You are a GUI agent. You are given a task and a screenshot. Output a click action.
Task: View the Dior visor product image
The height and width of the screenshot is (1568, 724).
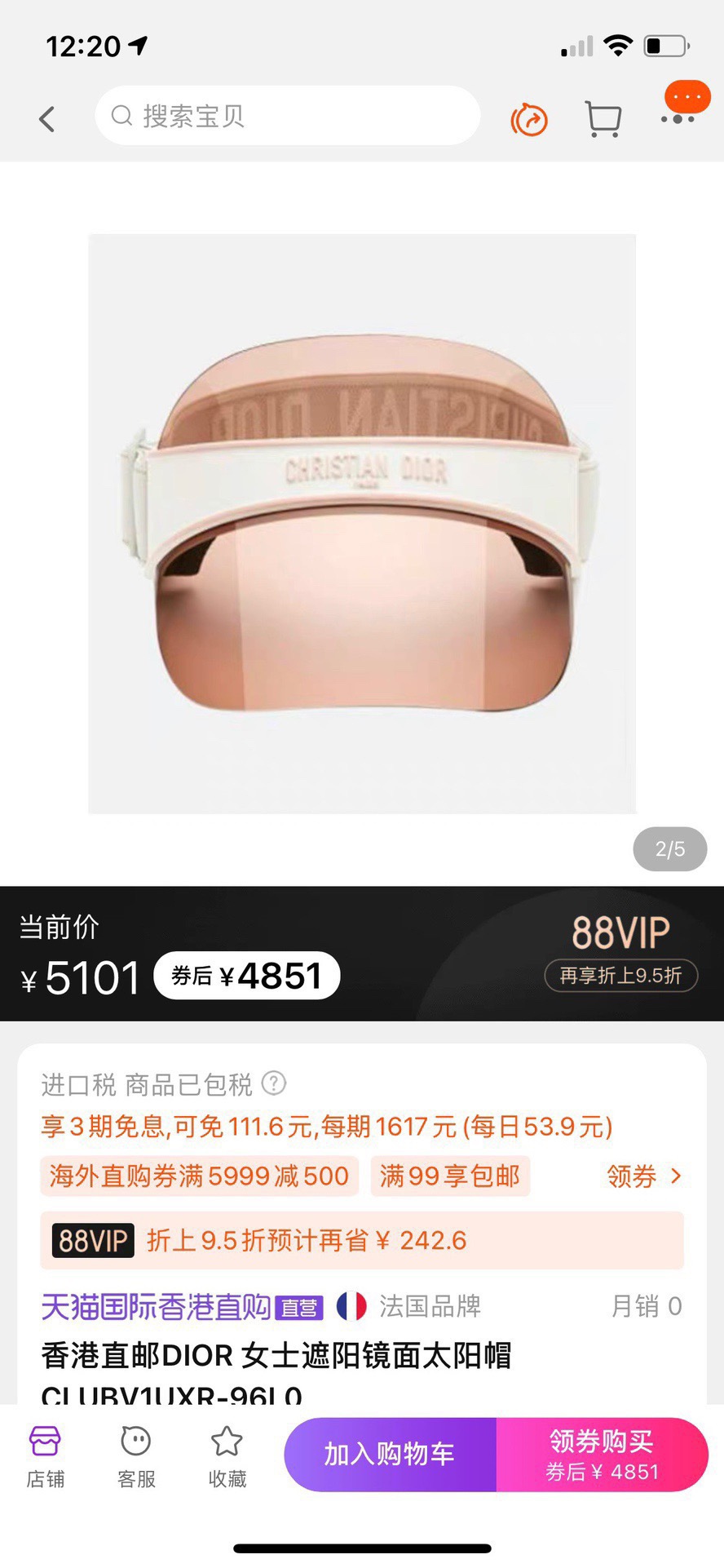(x=362, y=524)
